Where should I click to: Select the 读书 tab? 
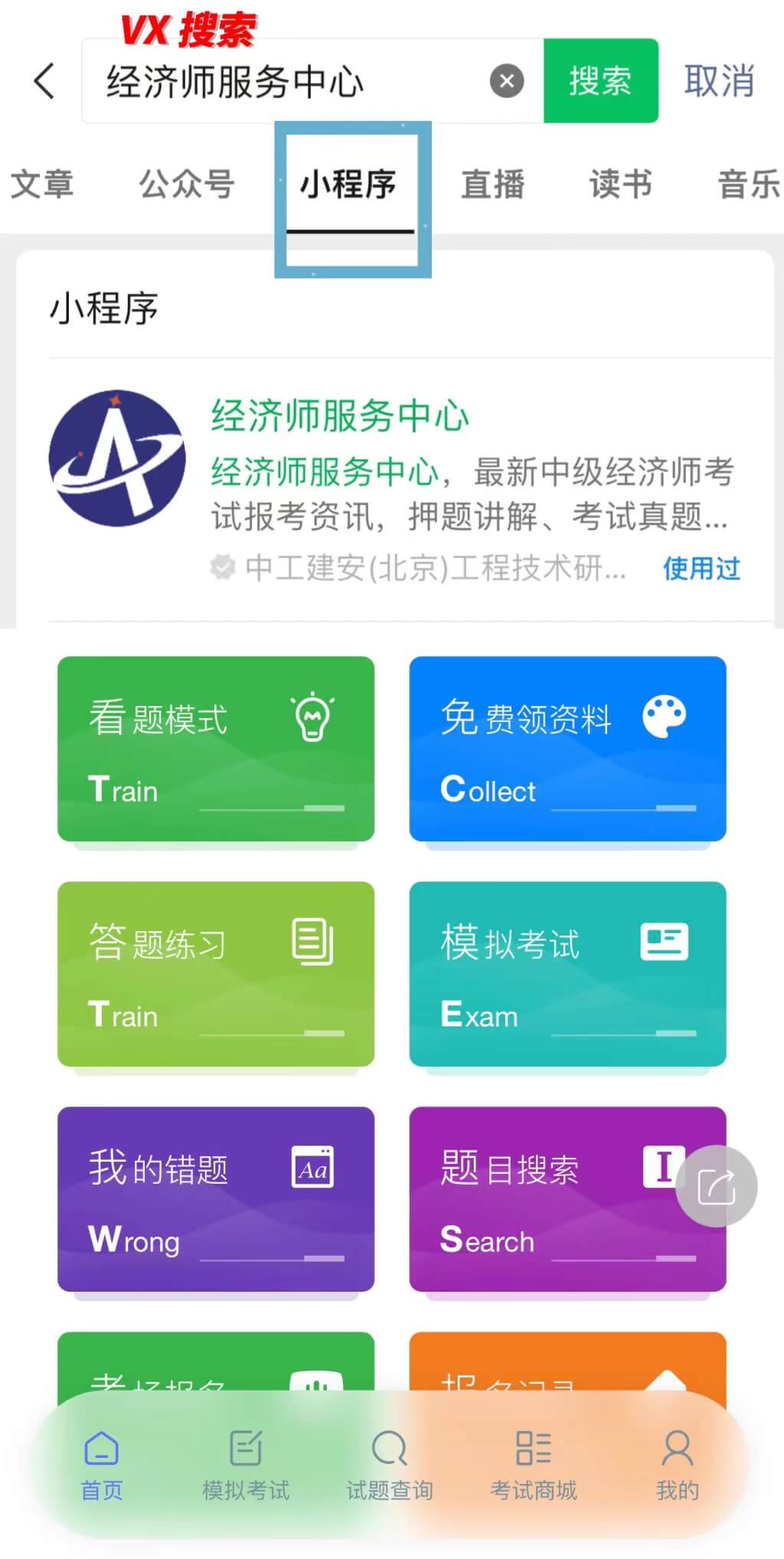621,184
